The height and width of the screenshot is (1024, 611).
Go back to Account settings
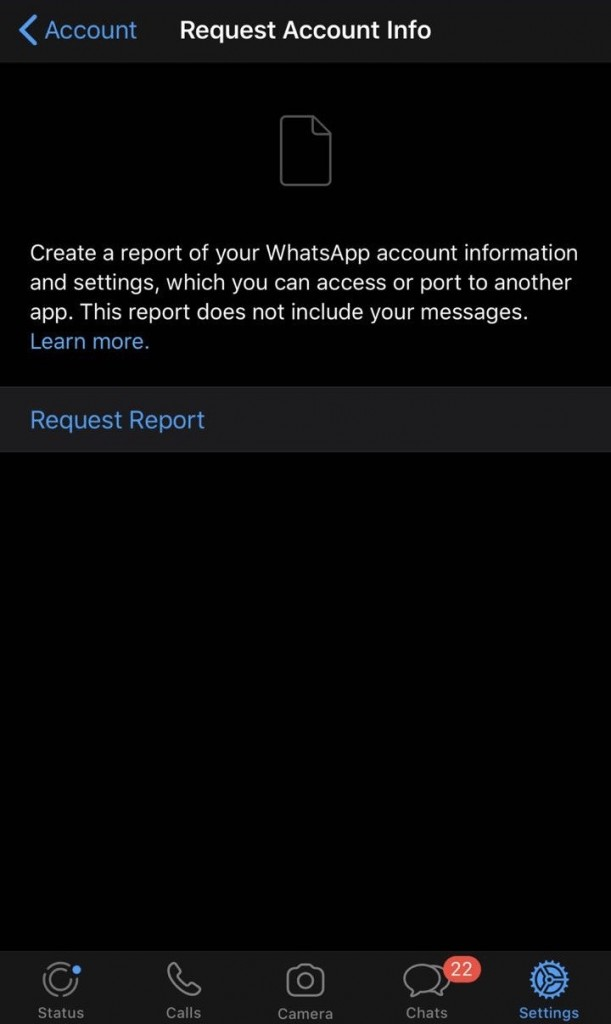pos(78,30)
